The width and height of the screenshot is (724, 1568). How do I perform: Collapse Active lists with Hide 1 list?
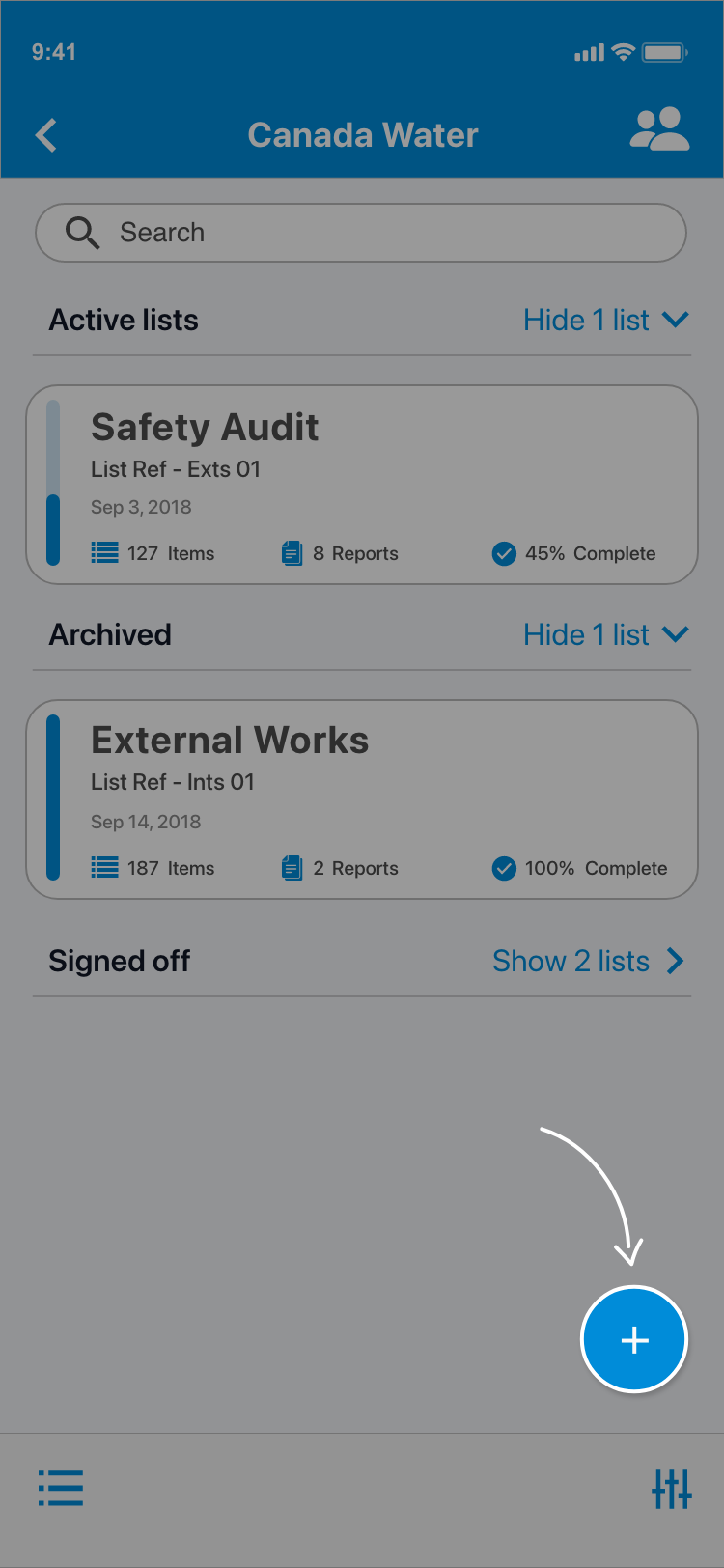click(x=605, y=321)
